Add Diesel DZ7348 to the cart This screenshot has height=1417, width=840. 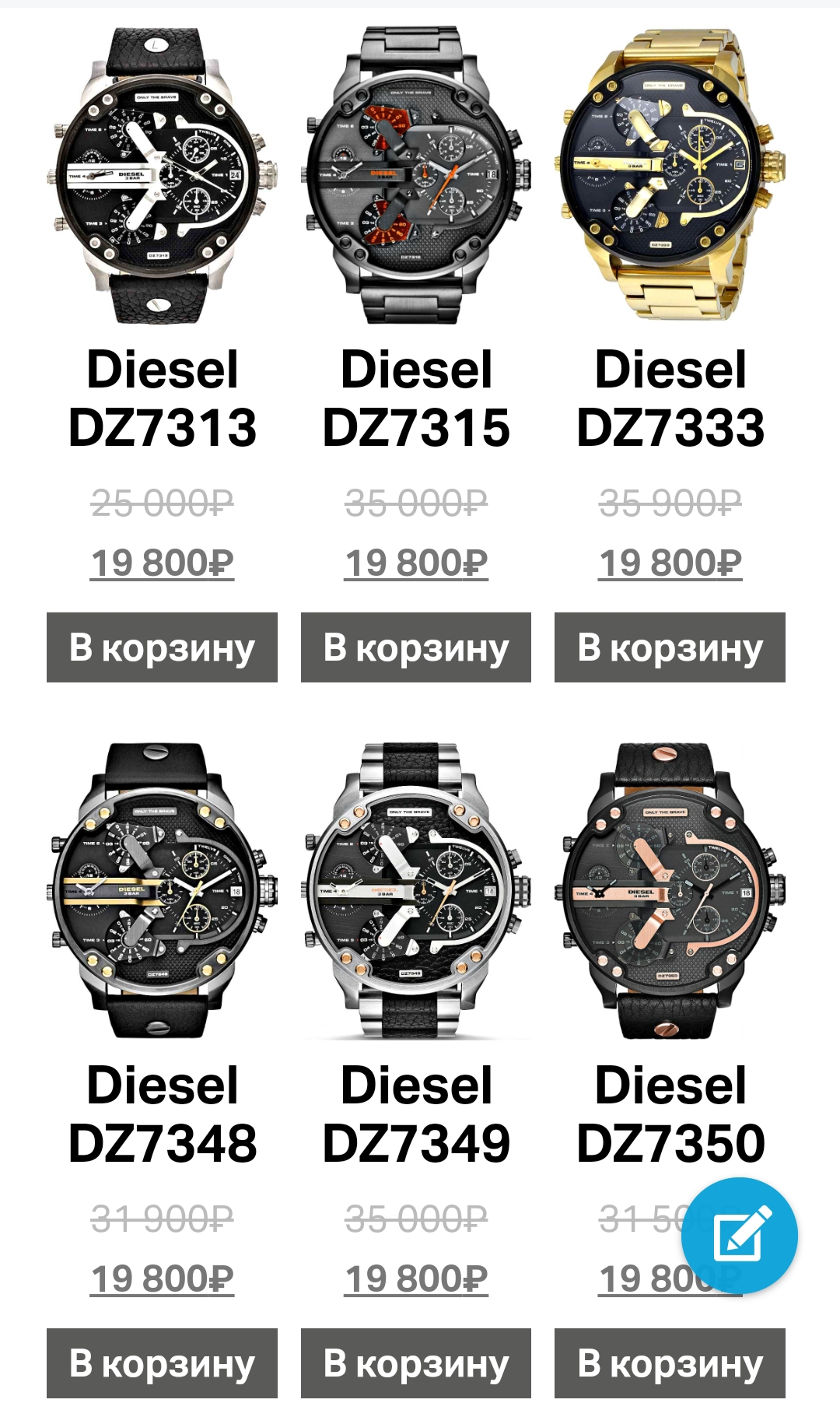click(162, 1363)
